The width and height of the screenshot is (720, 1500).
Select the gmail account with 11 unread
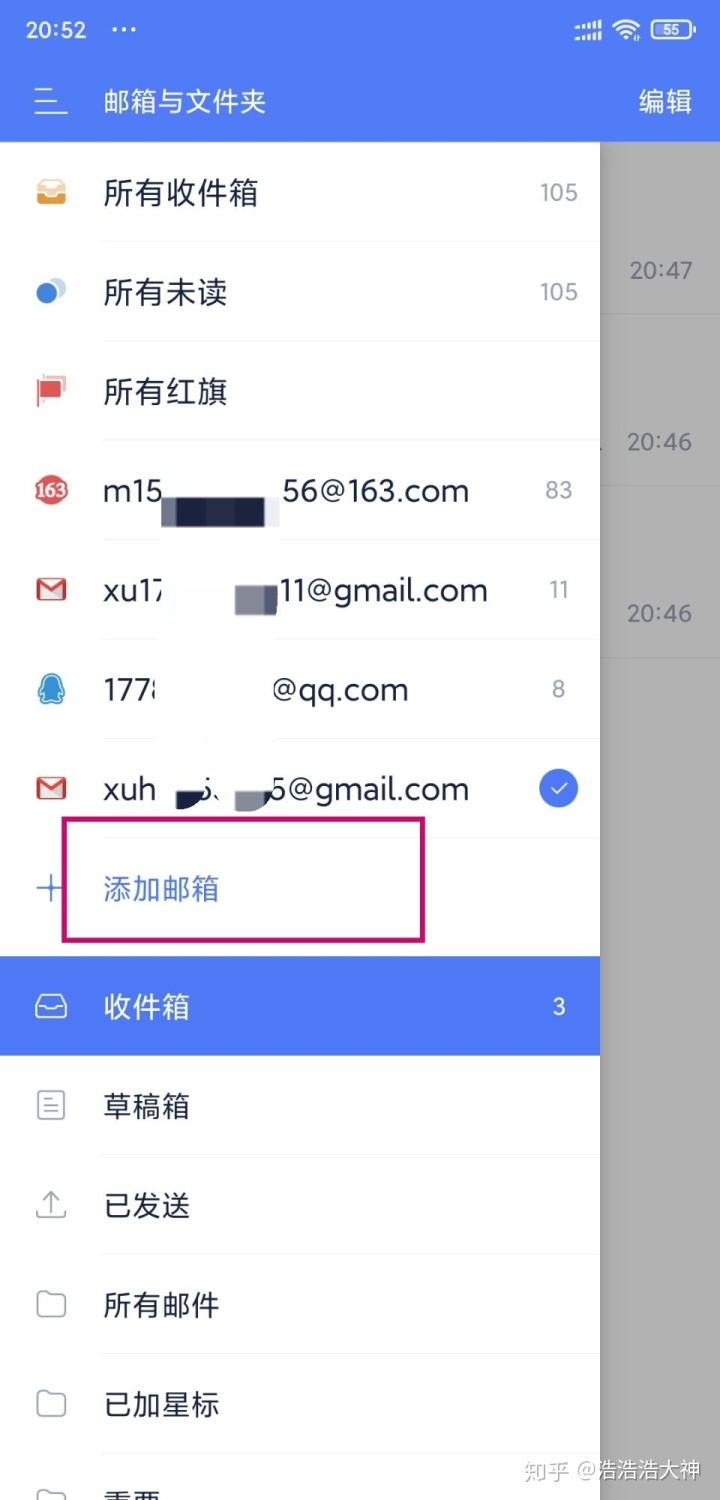(x=300, y=590)
